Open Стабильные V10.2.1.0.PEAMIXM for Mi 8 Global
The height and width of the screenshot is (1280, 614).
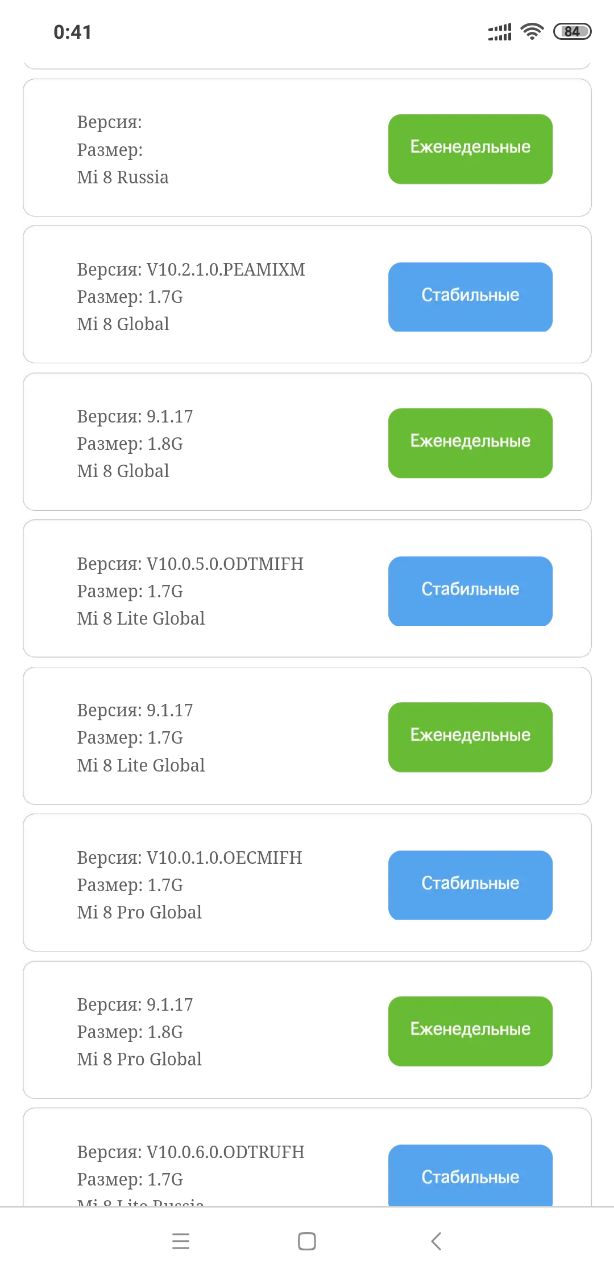coord(470,296)
